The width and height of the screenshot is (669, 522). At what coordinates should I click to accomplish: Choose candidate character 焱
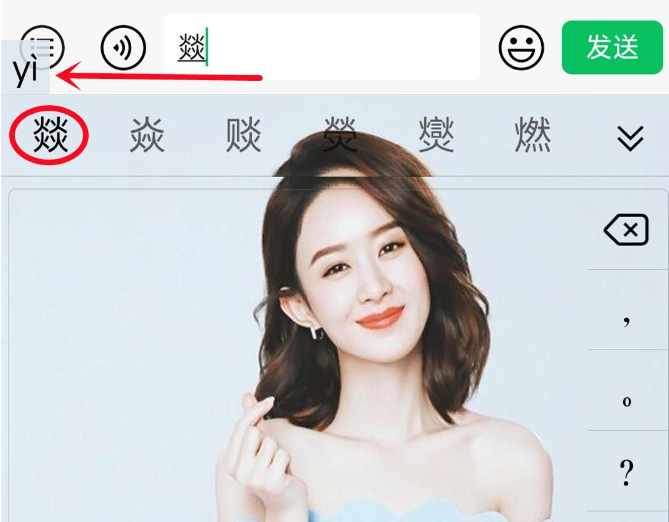coord(147,136)
